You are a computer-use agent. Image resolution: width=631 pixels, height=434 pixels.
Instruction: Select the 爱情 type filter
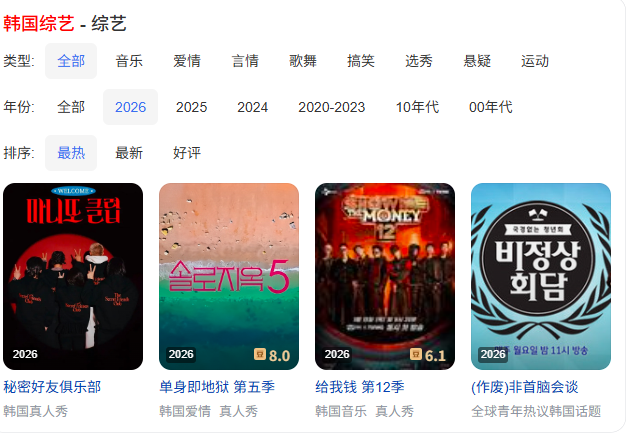pyautogui.click(x=187, y=61)
